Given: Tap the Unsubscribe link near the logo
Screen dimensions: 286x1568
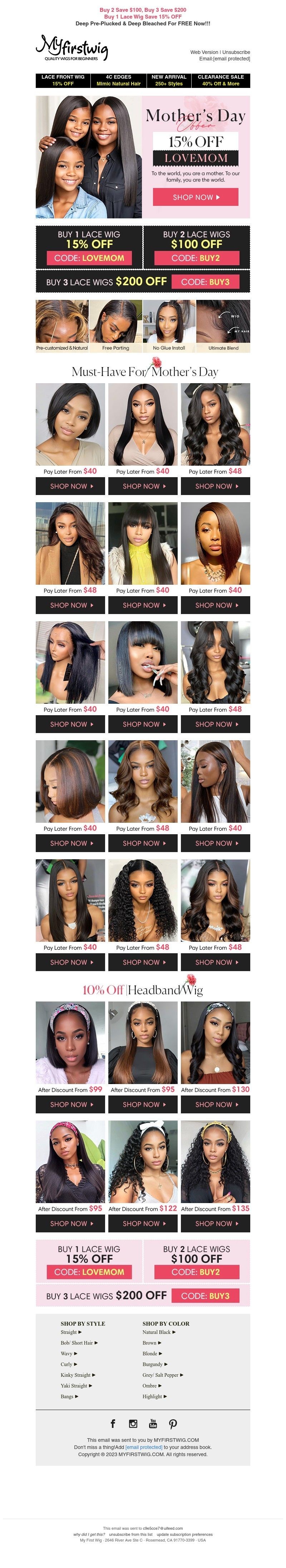Looking at the screenshot, I should 236,52.
